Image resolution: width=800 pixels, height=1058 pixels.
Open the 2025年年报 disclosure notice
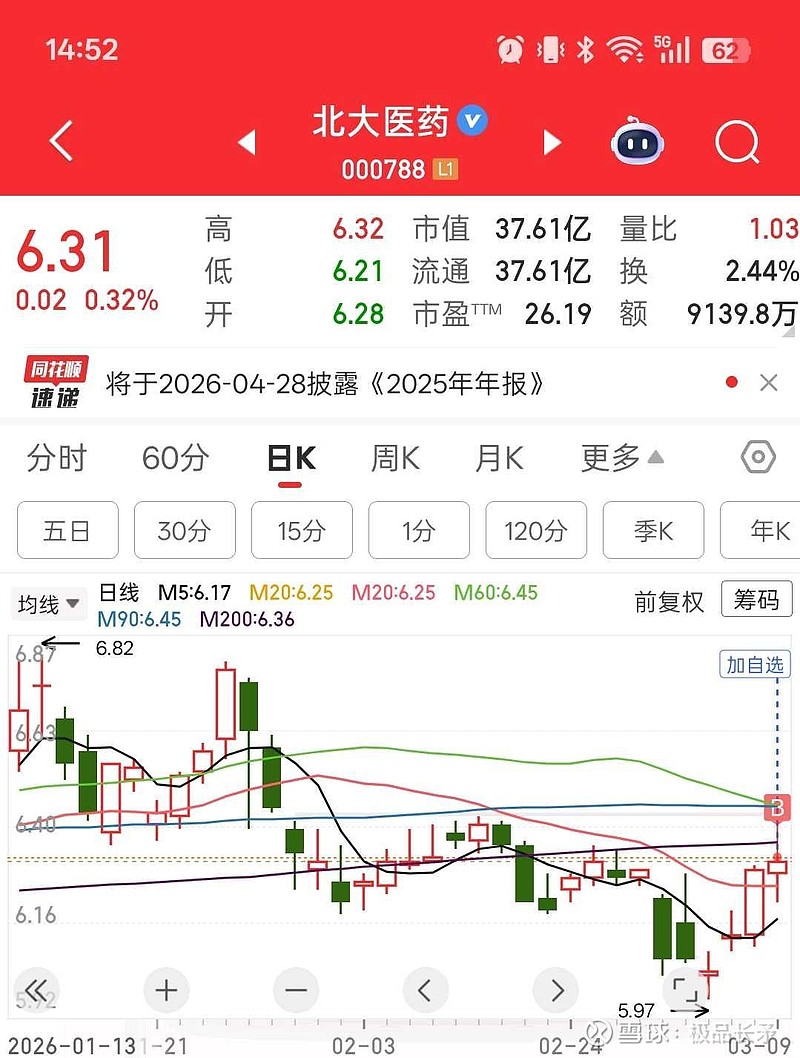click(326, 383)
